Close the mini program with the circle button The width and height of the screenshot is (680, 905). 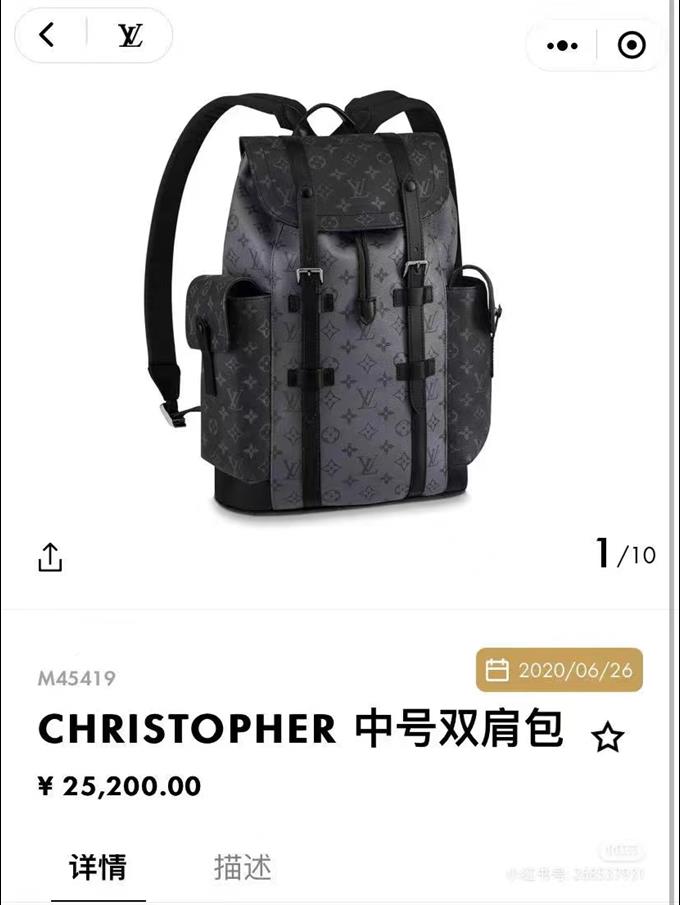tap(632, 45)
